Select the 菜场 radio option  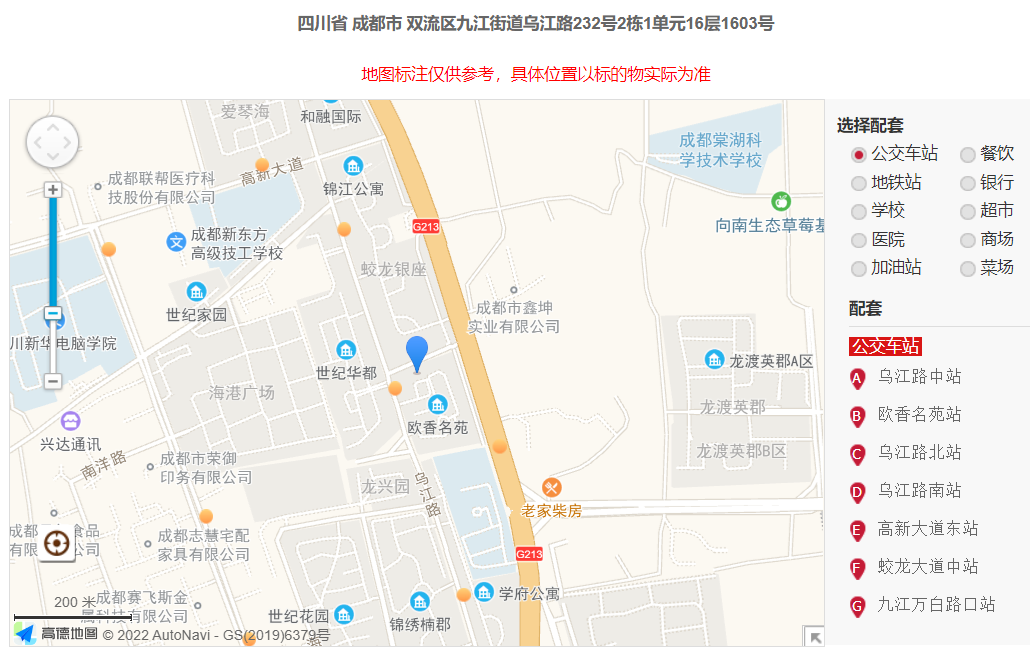pos(967,269)
